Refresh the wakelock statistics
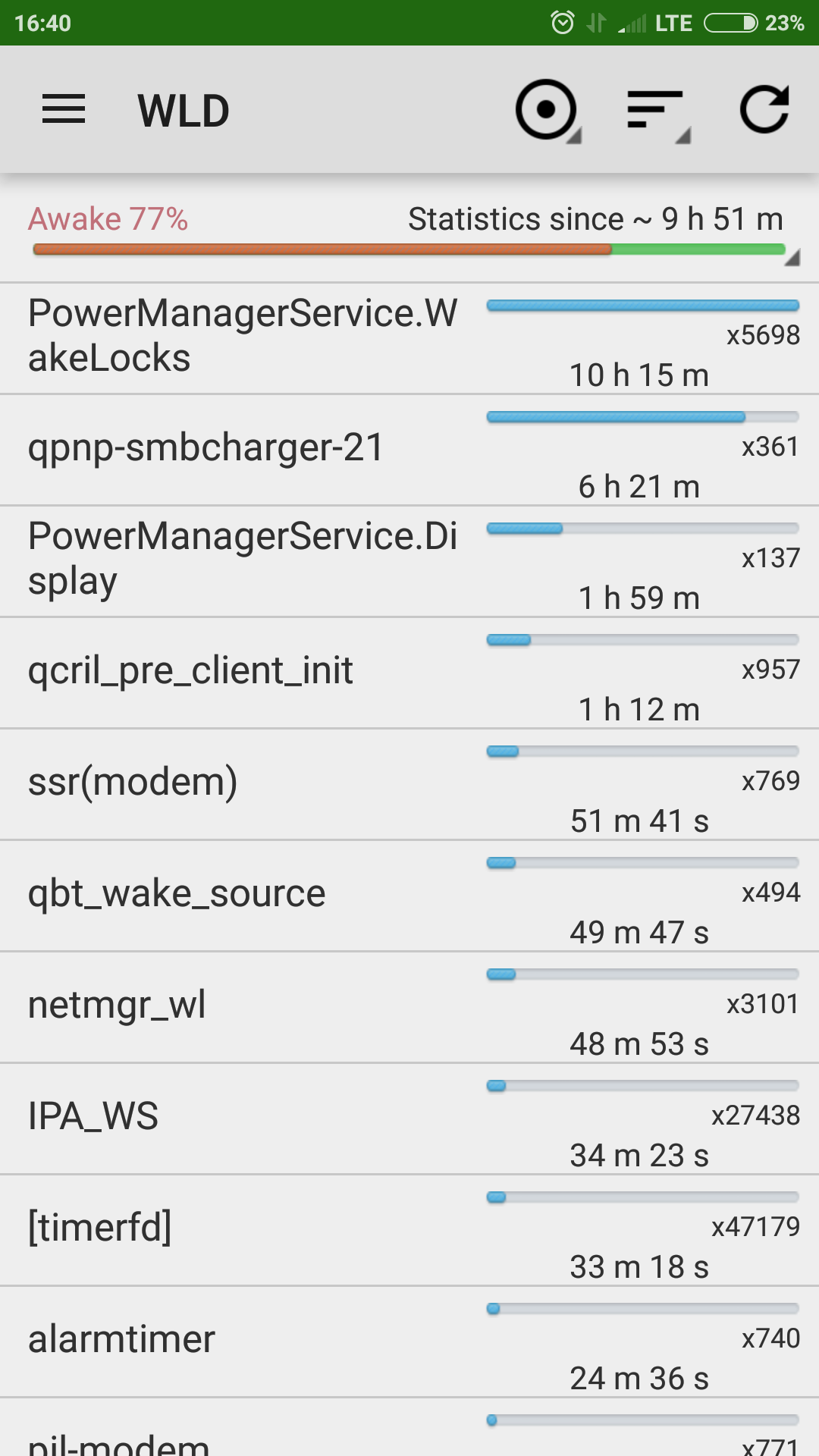 [764, 110]
